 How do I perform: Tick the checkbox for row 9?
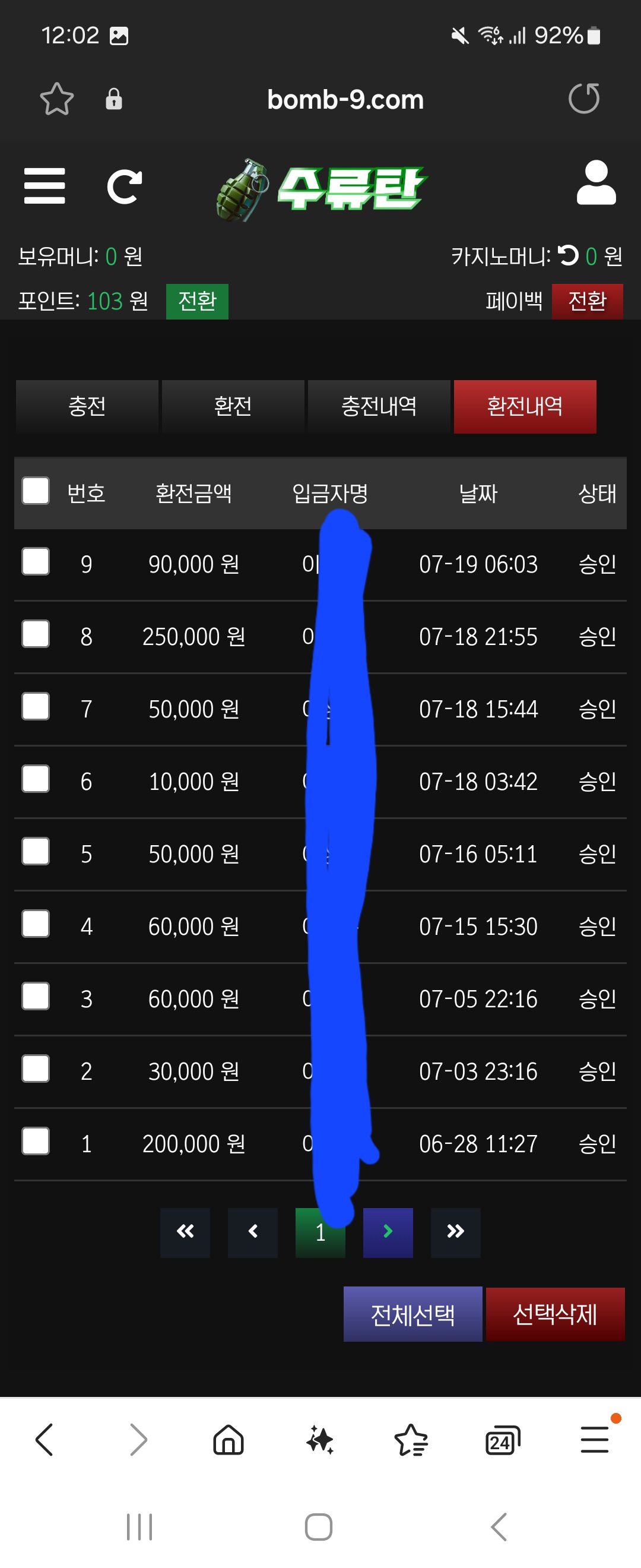click(x=36, y=561)
